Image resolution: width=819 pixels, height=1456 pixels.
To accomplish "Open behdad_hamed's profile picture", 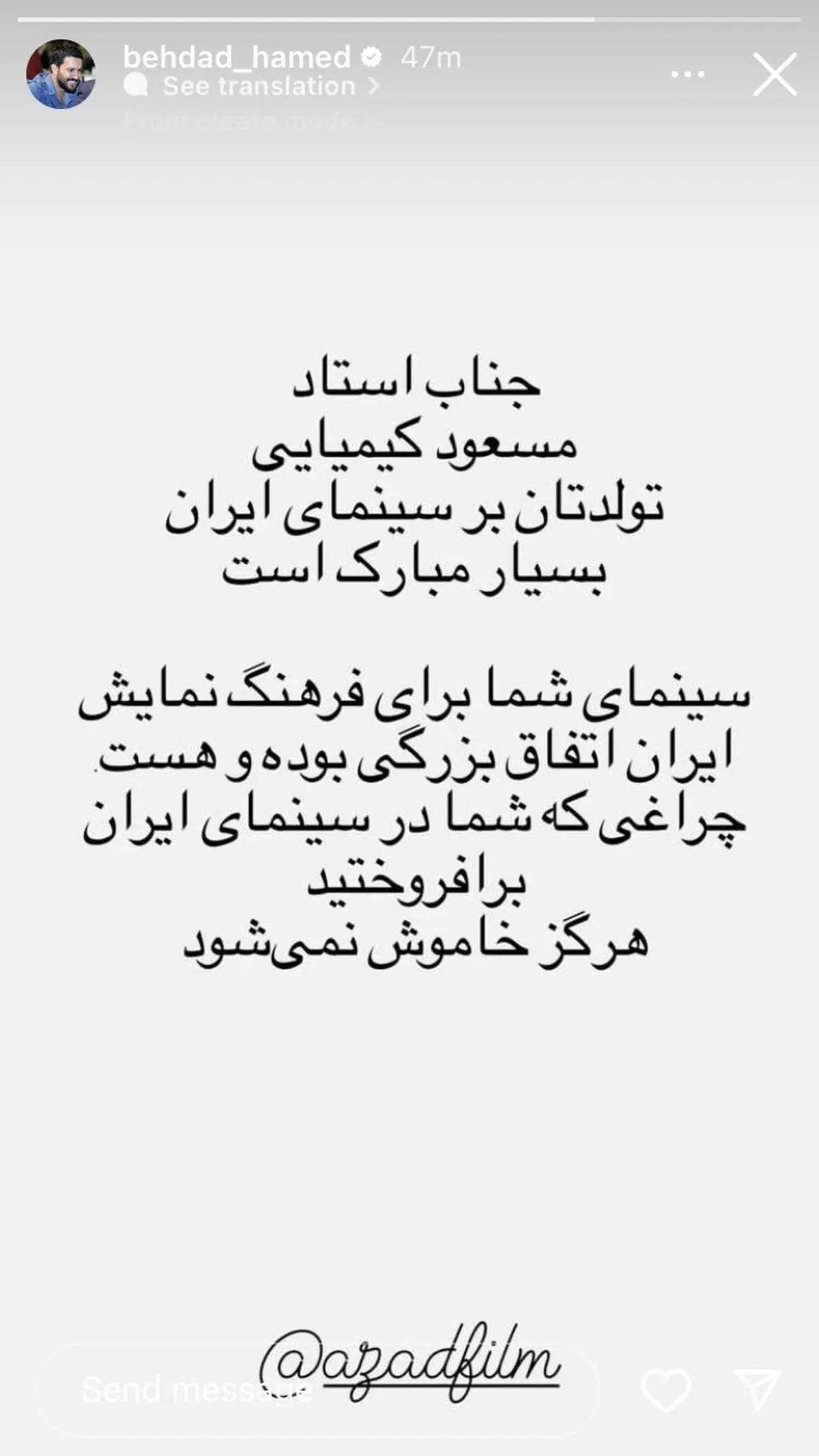I will tap(61, 74).
